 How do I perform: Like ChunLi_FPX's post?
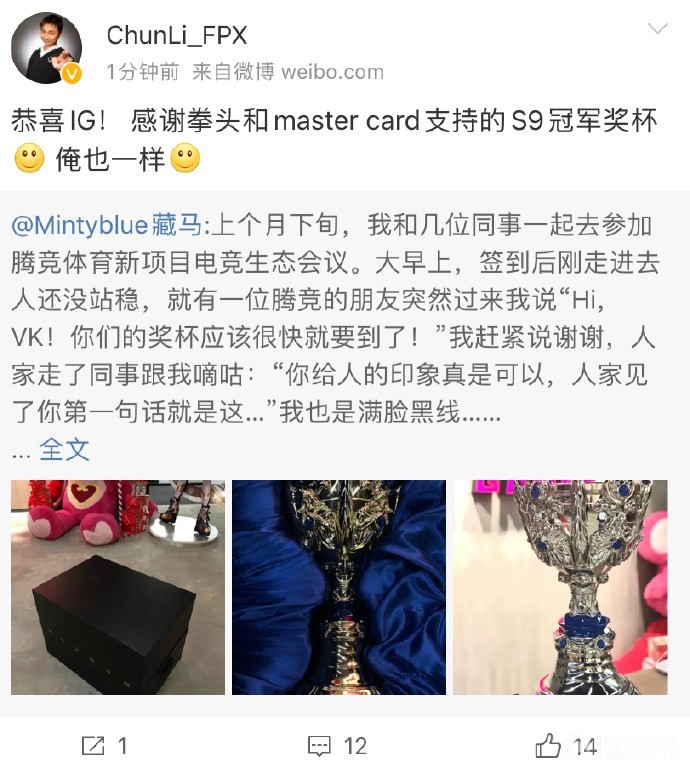click(565, 745)
